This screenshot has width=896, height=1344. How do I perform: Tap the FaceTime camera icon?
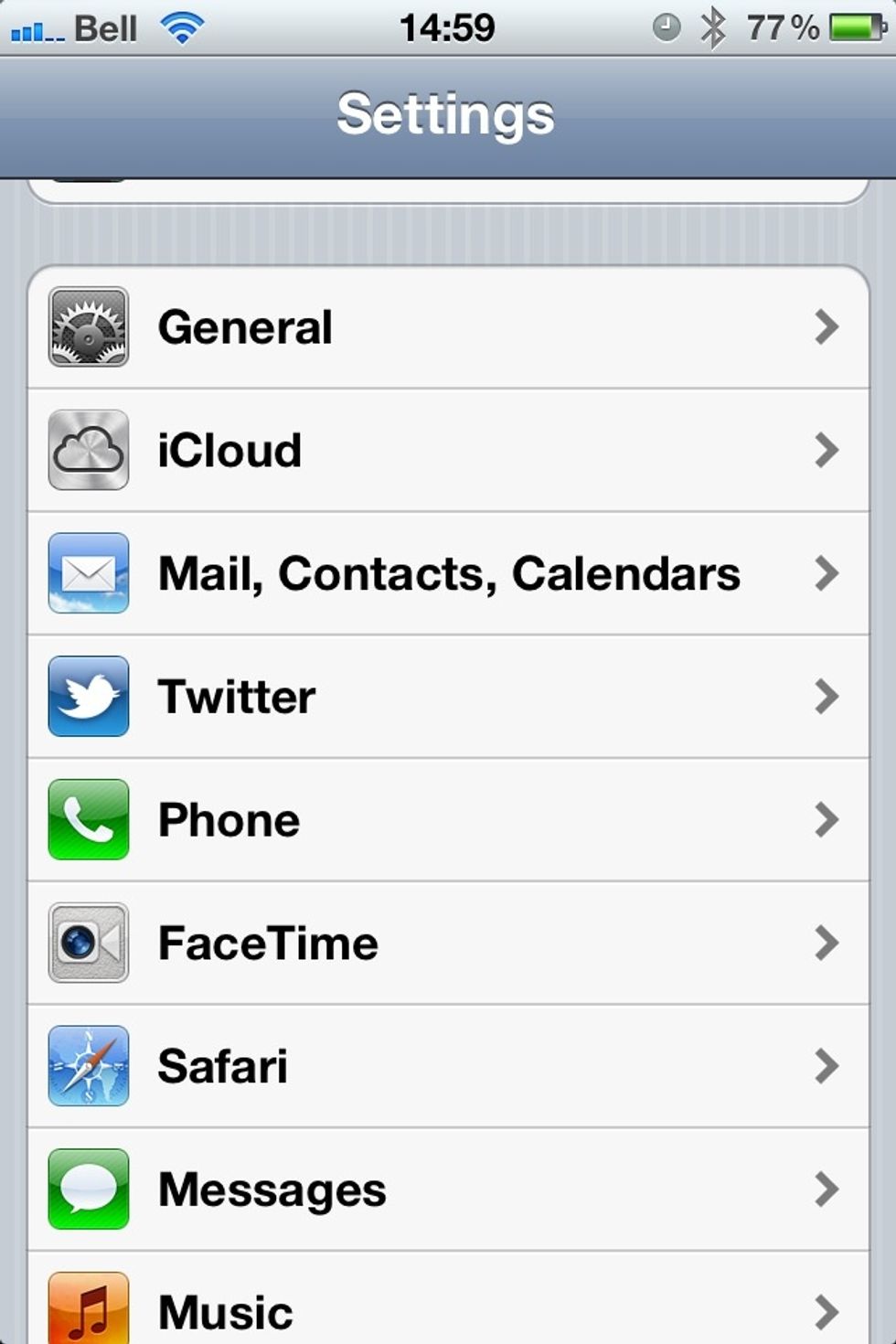pos(89,944)
